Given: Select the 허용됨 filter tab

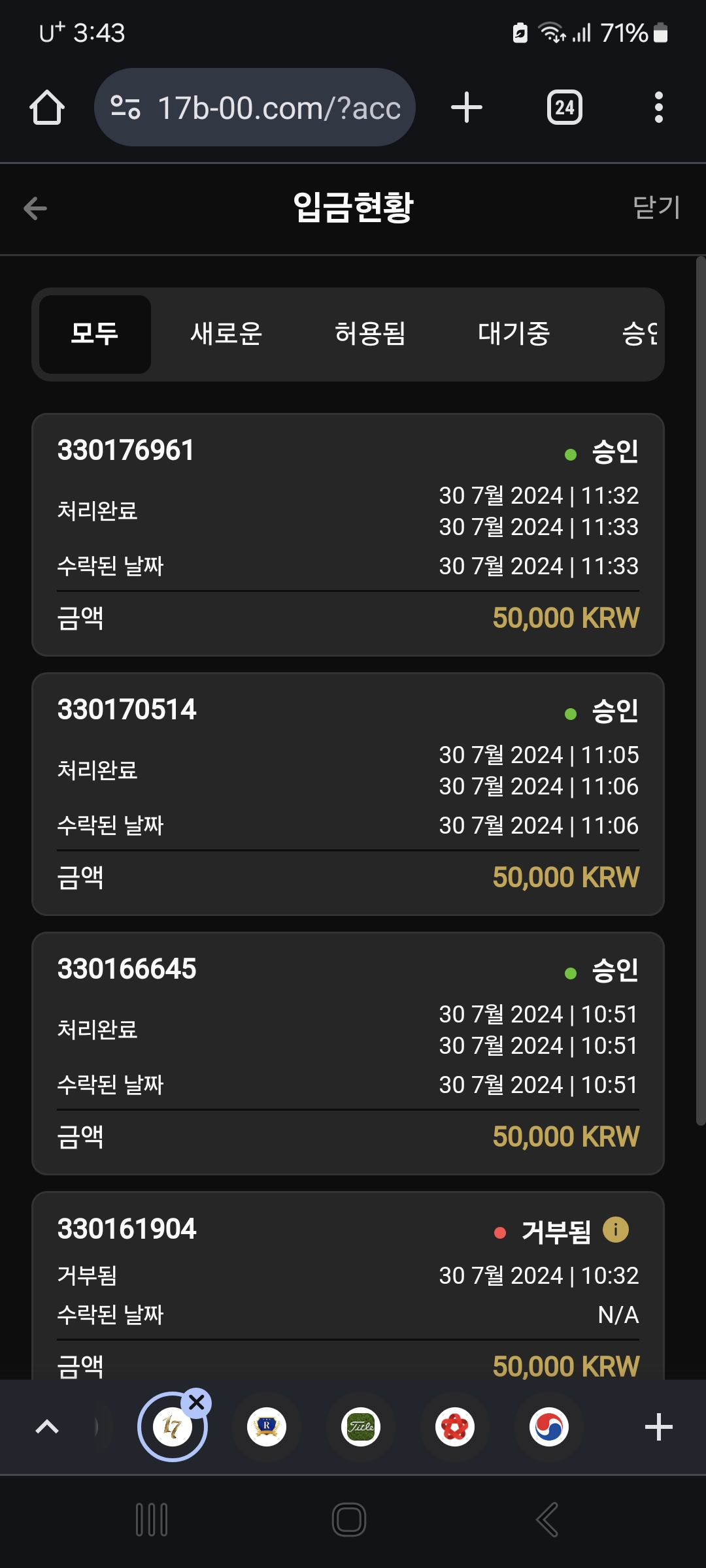Looking at the screenshot, I should click(370, 334).
